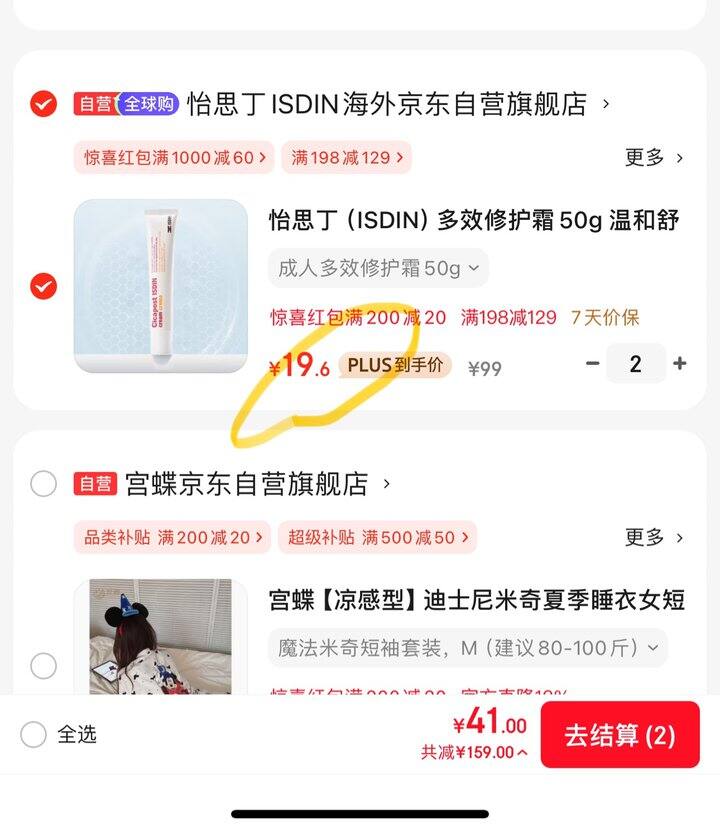Image resolution: width=720 pixels, height=832 pixels.
Task: Select the 宫蝶京东自营旗舰店 store checkbox
Action: (43, 484)
